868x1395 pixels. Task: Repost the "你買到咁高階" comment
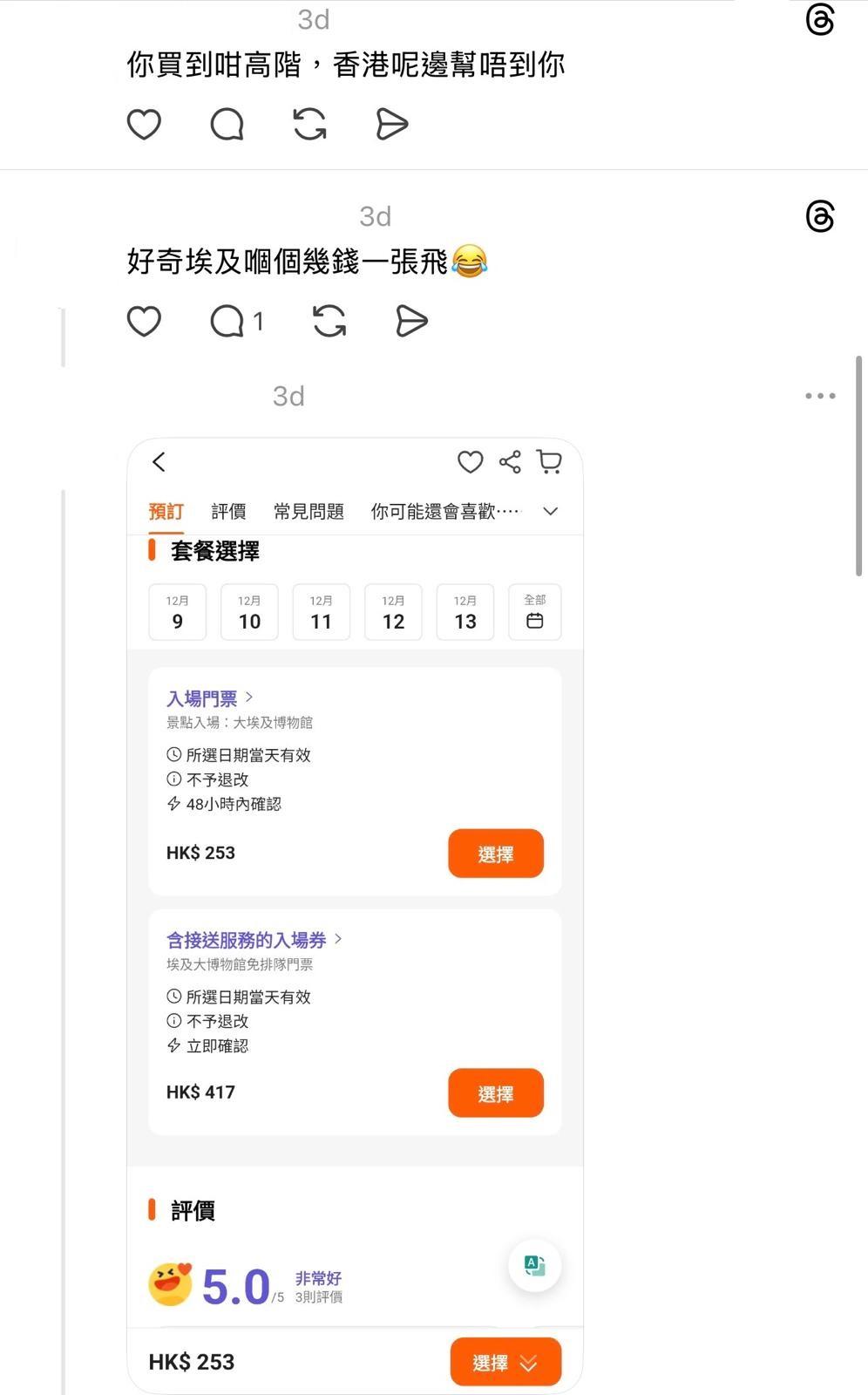tap(309, 125)
